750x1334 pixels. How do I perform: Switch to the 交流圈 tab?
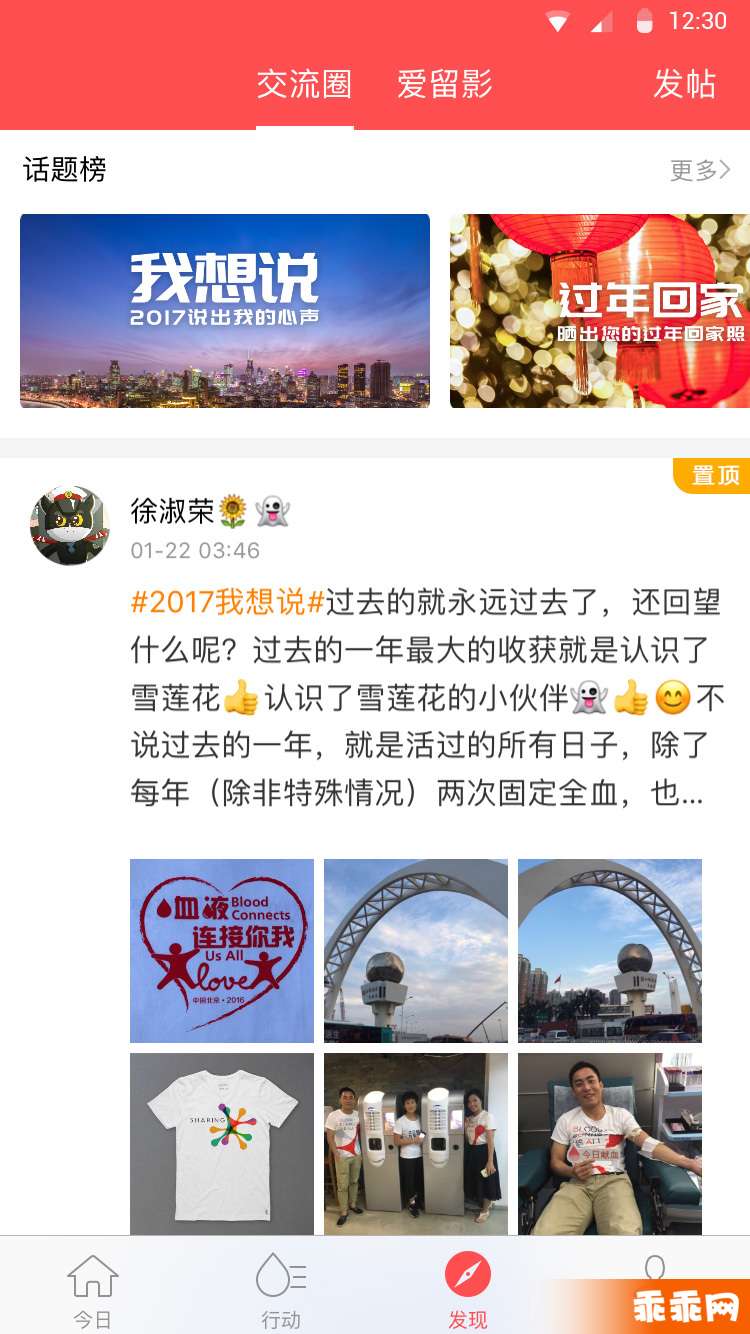click(x=304, y=85)
